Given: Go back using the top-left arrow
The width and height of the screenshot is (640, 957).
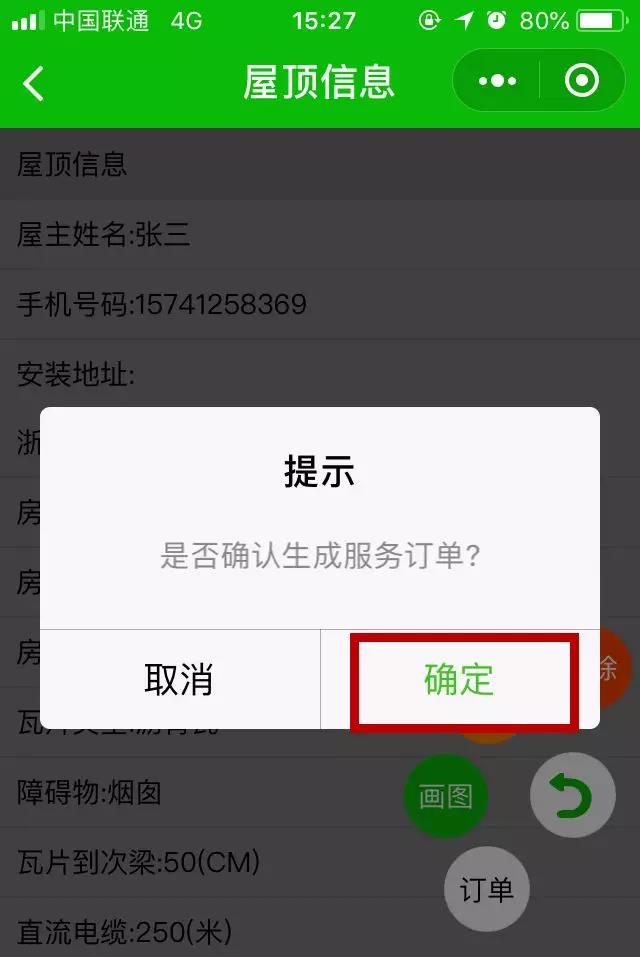Looking at the screenshot, I should coord(34,82).
